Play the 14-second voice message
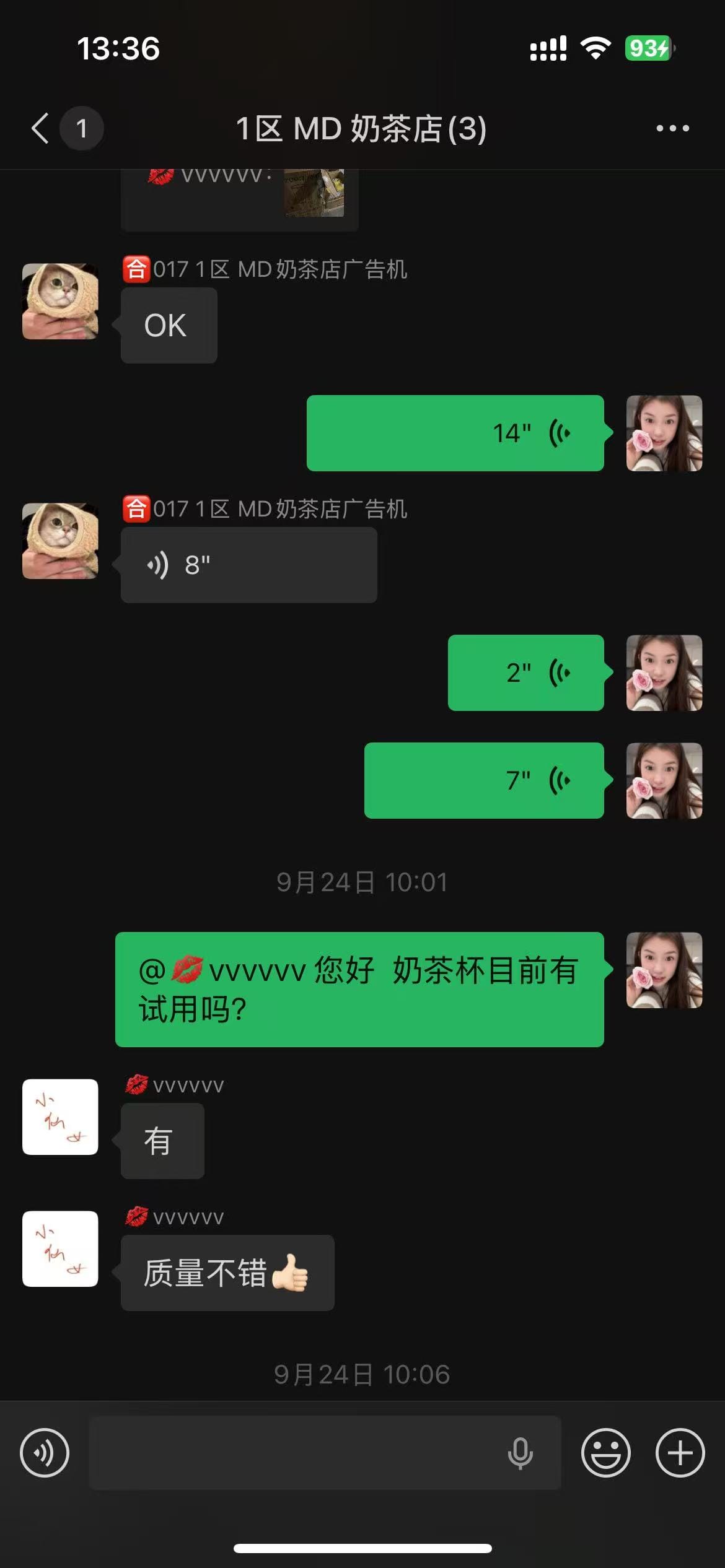This screenshot has width=725, height=1568. pyautogui.click(x=455, y=433)
